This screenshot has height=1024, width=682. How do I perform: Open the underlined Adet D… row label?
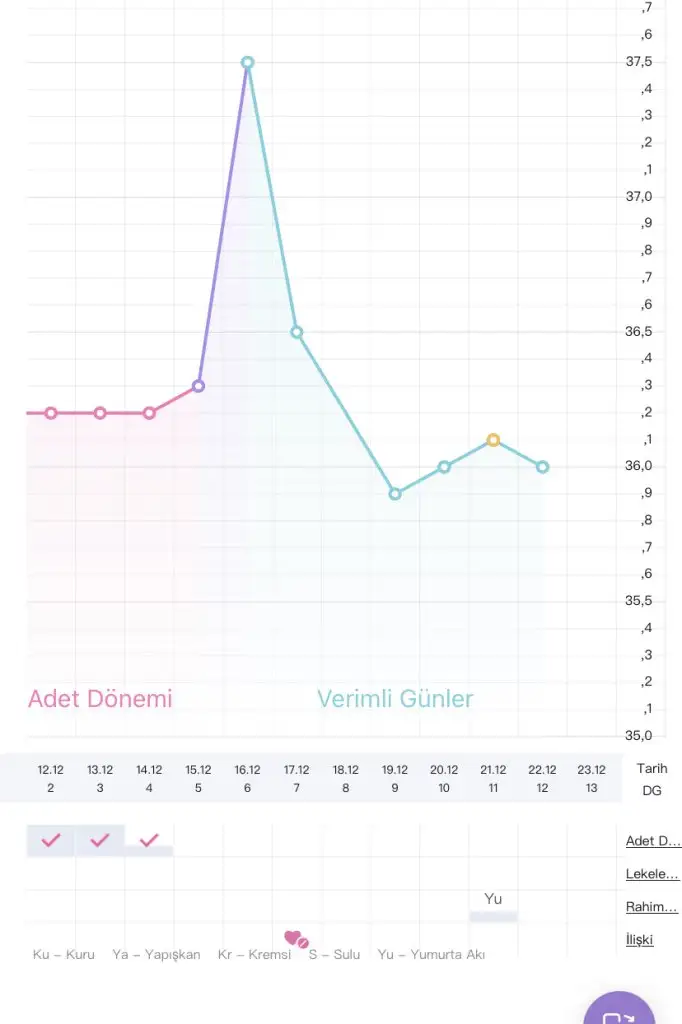[x=652, y=841]
